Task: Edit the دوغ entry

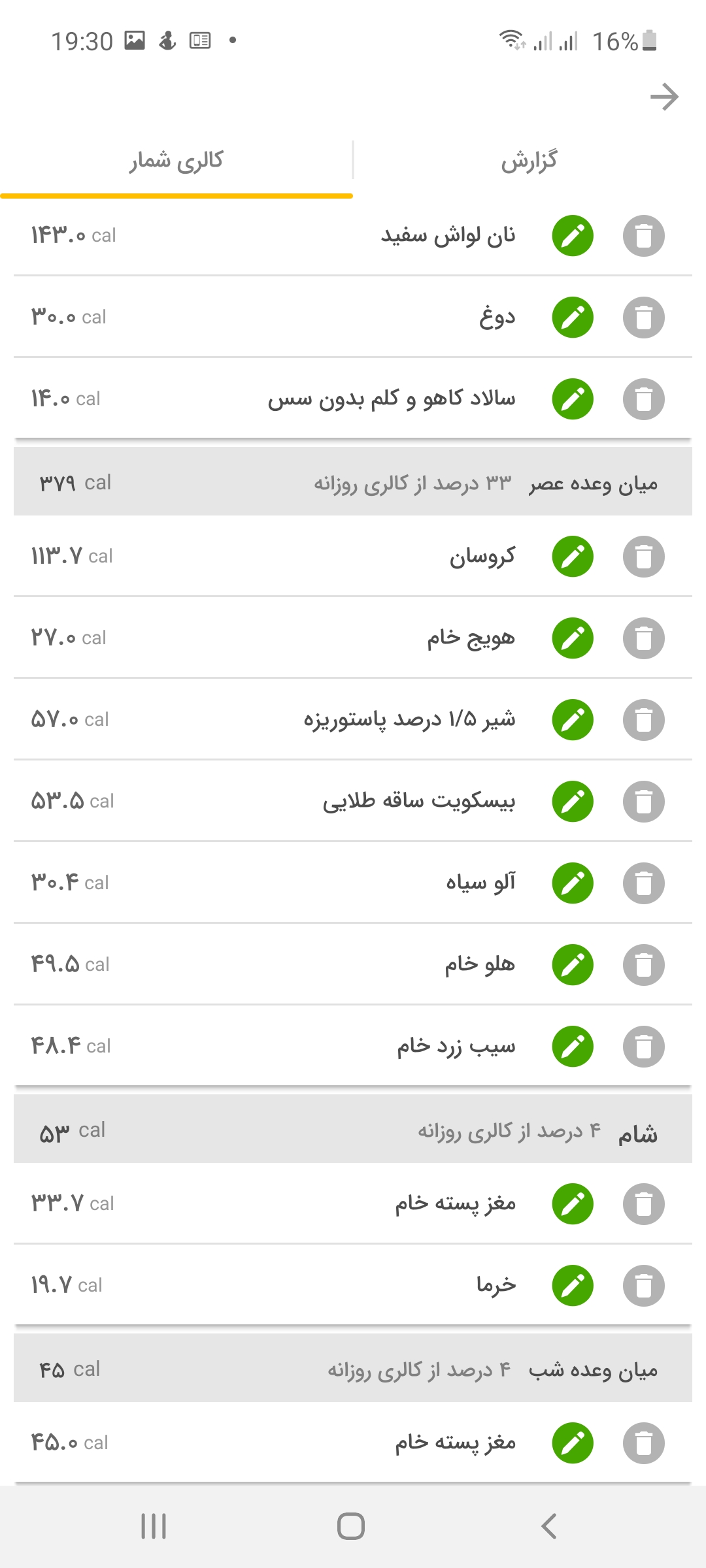Action: tap(573, 318)
